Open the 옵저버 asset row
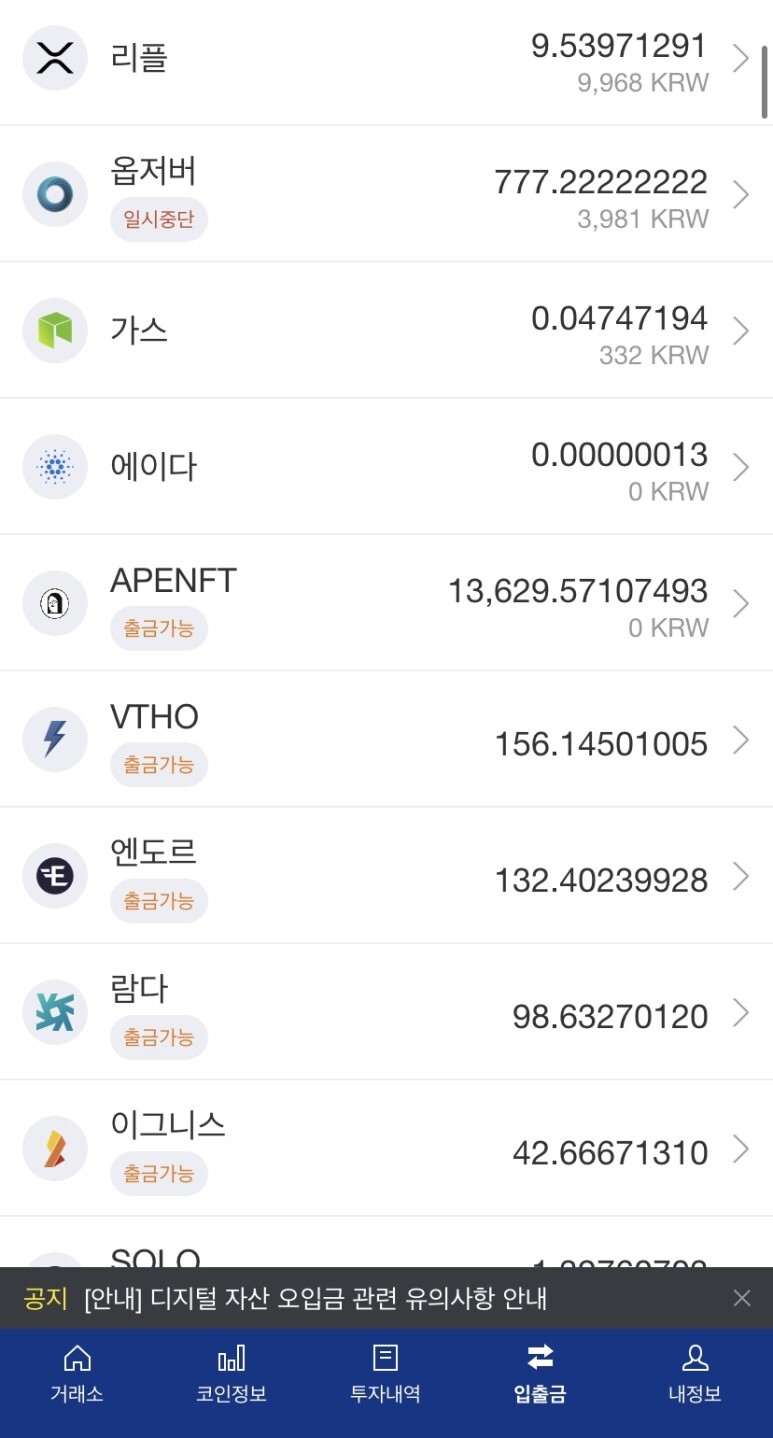Image resolution: width=773 pixels, height=1438 pixels. pos(386,194)
